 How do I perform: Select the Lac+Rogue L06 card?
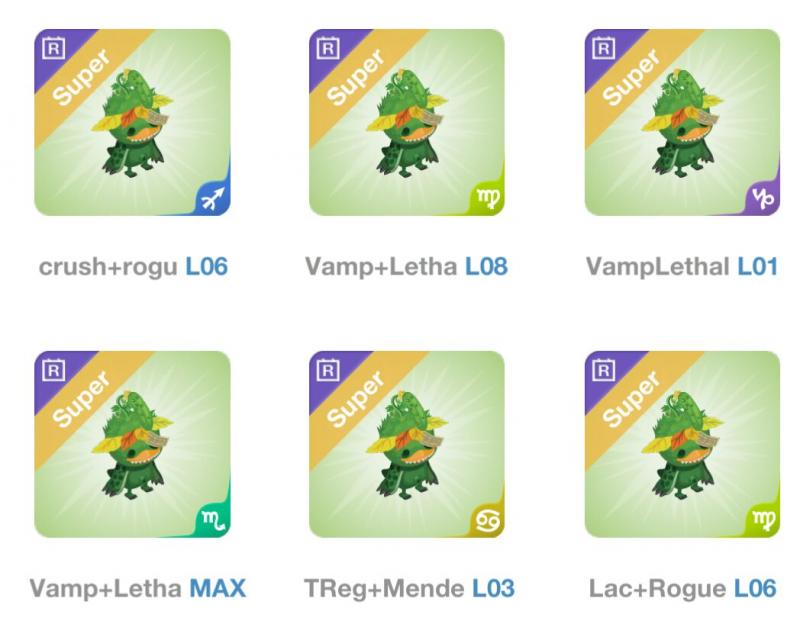coord(682,444)
